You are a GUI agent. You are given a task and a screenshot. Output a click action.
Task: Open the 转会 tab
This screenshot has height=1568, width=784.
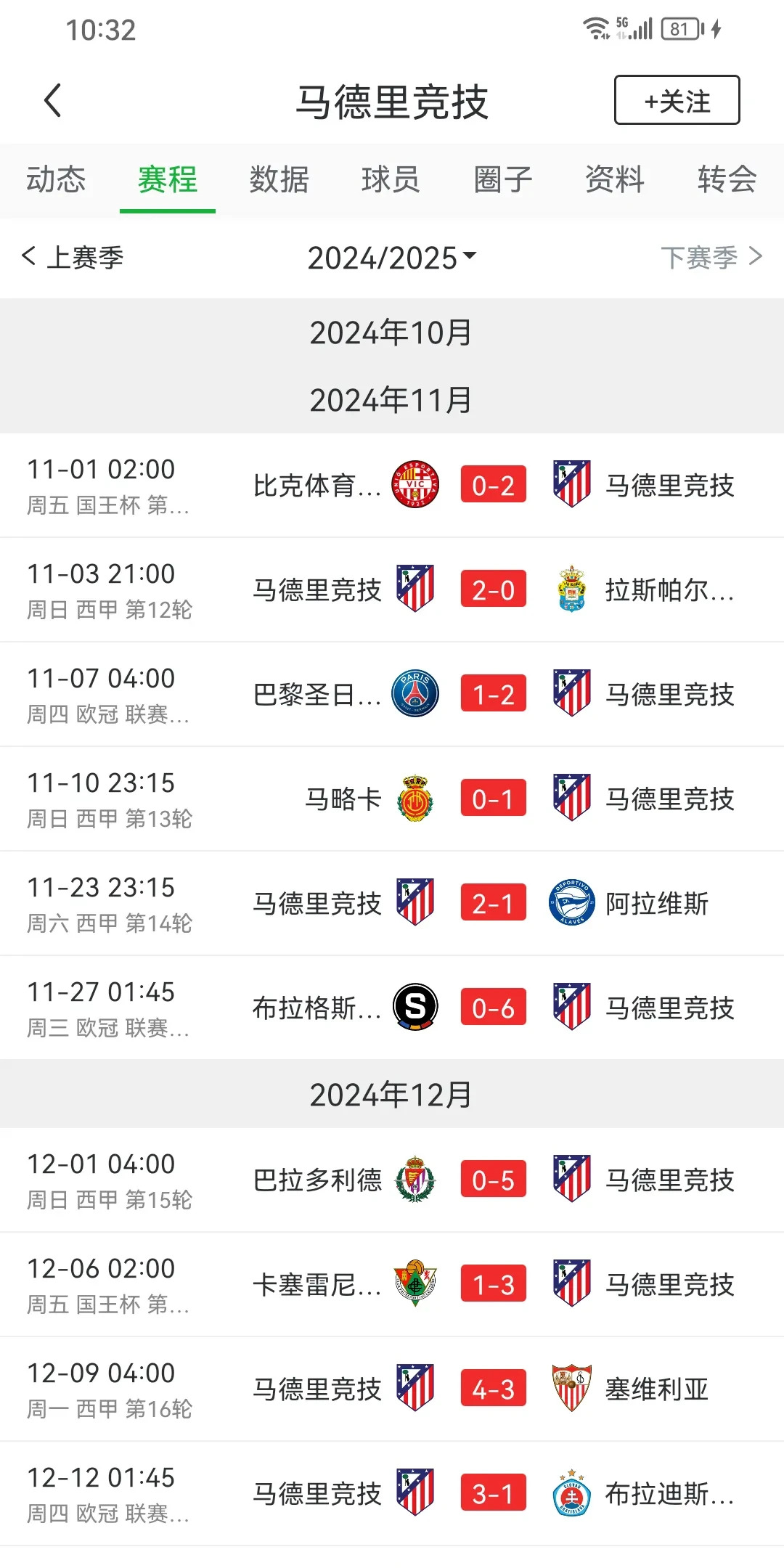click(x=725, y=180)
